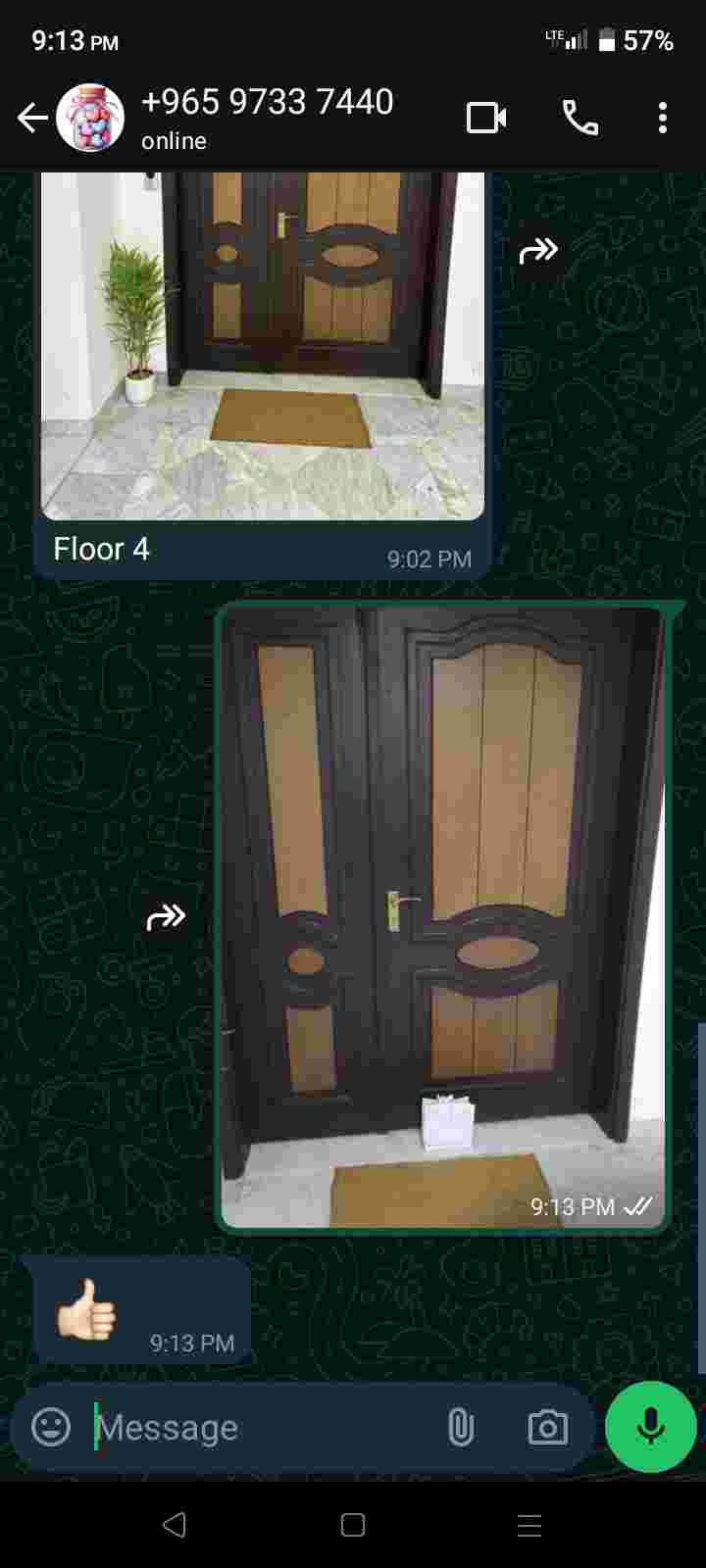706x1568 pixels.
Task: Record a voice message
Action: [x=650, y=1427]
